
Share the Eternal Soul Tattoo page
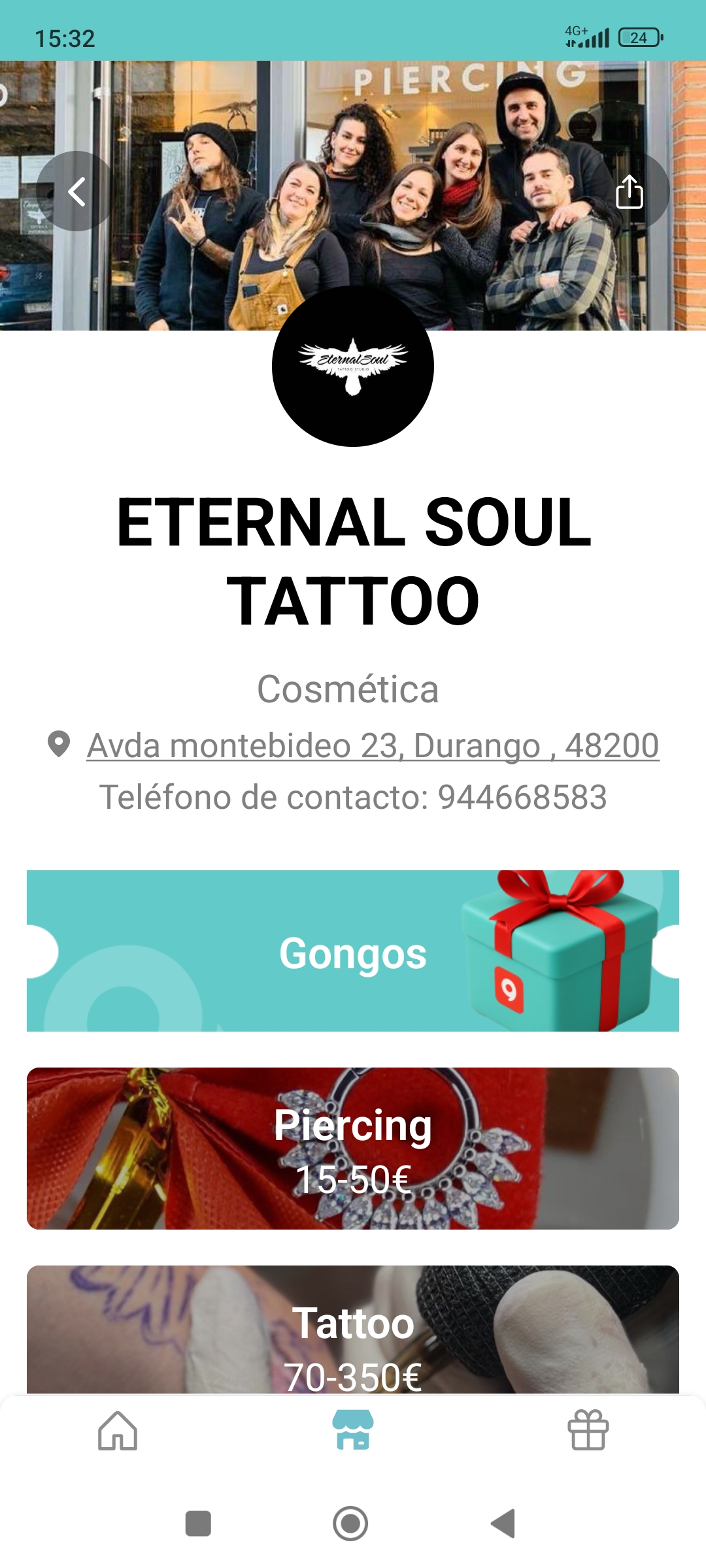coord(630,192)
